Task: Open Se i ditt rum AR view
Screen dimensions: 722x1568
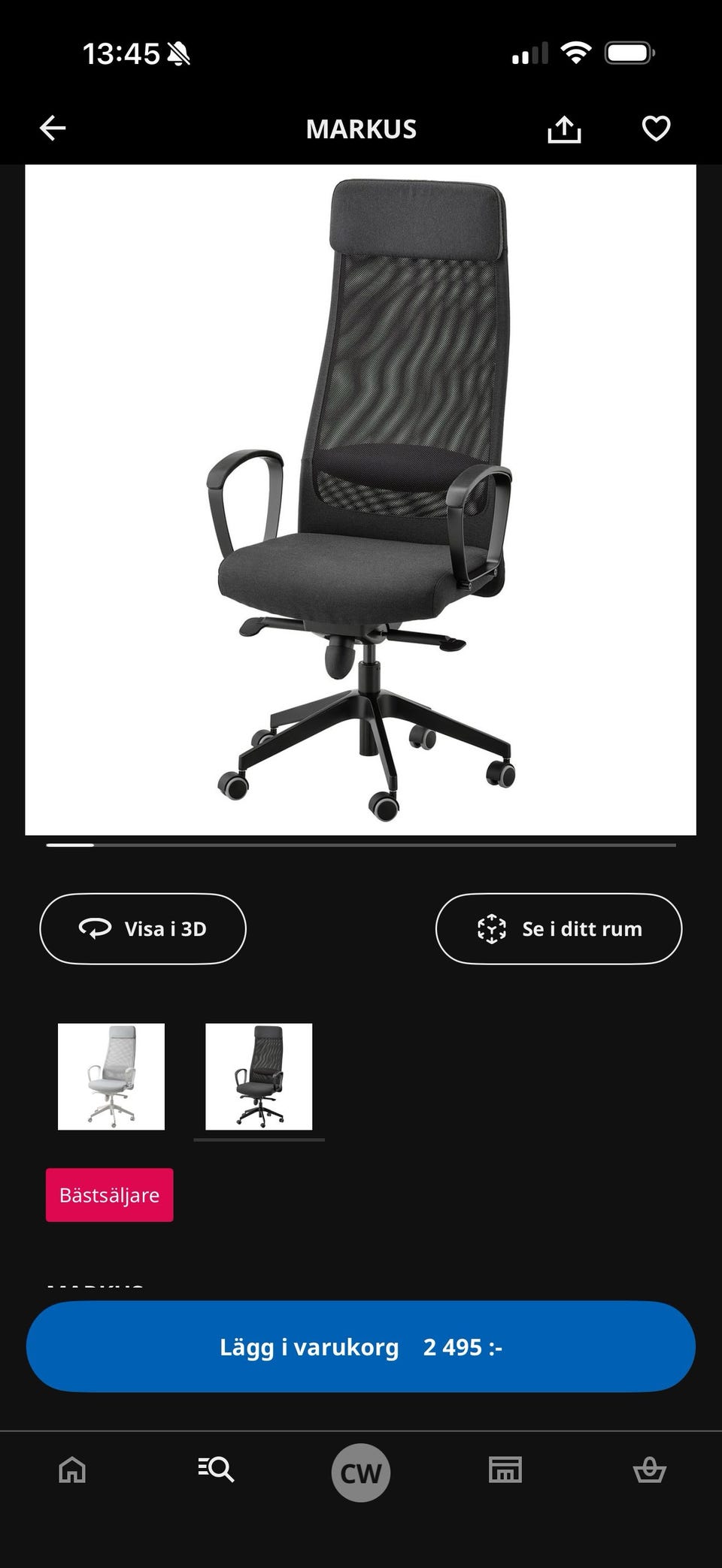Action: pyautogui.click(x=559, y=928)
